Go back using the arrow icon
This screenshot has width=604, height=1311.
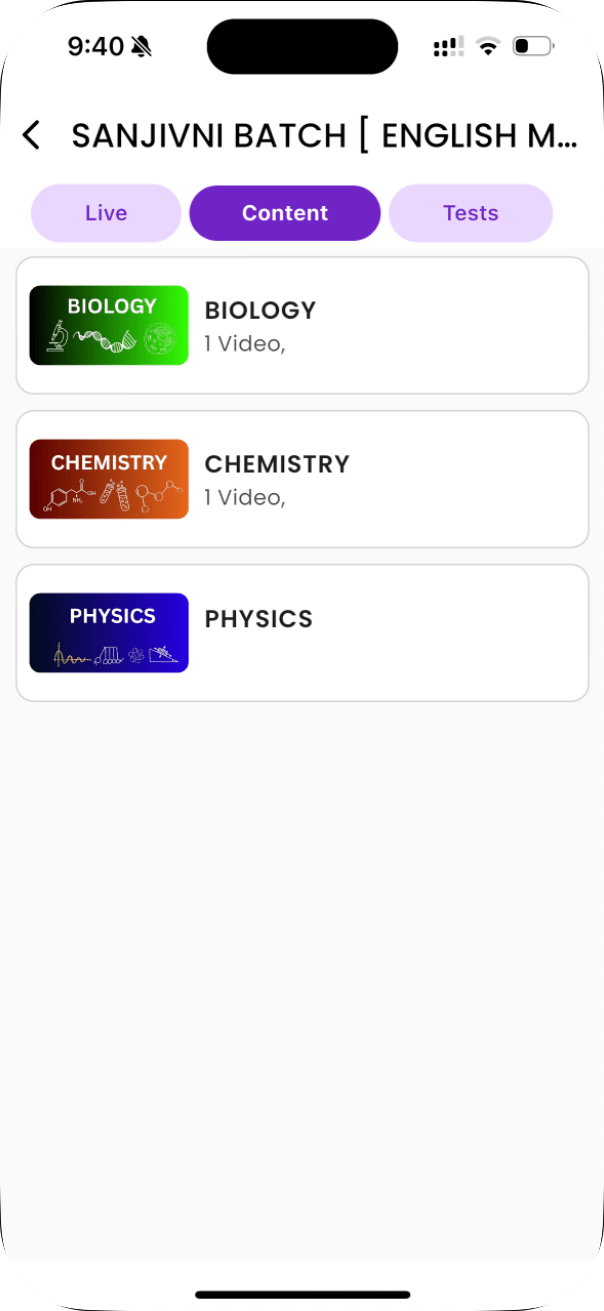(x=32, y=135)
